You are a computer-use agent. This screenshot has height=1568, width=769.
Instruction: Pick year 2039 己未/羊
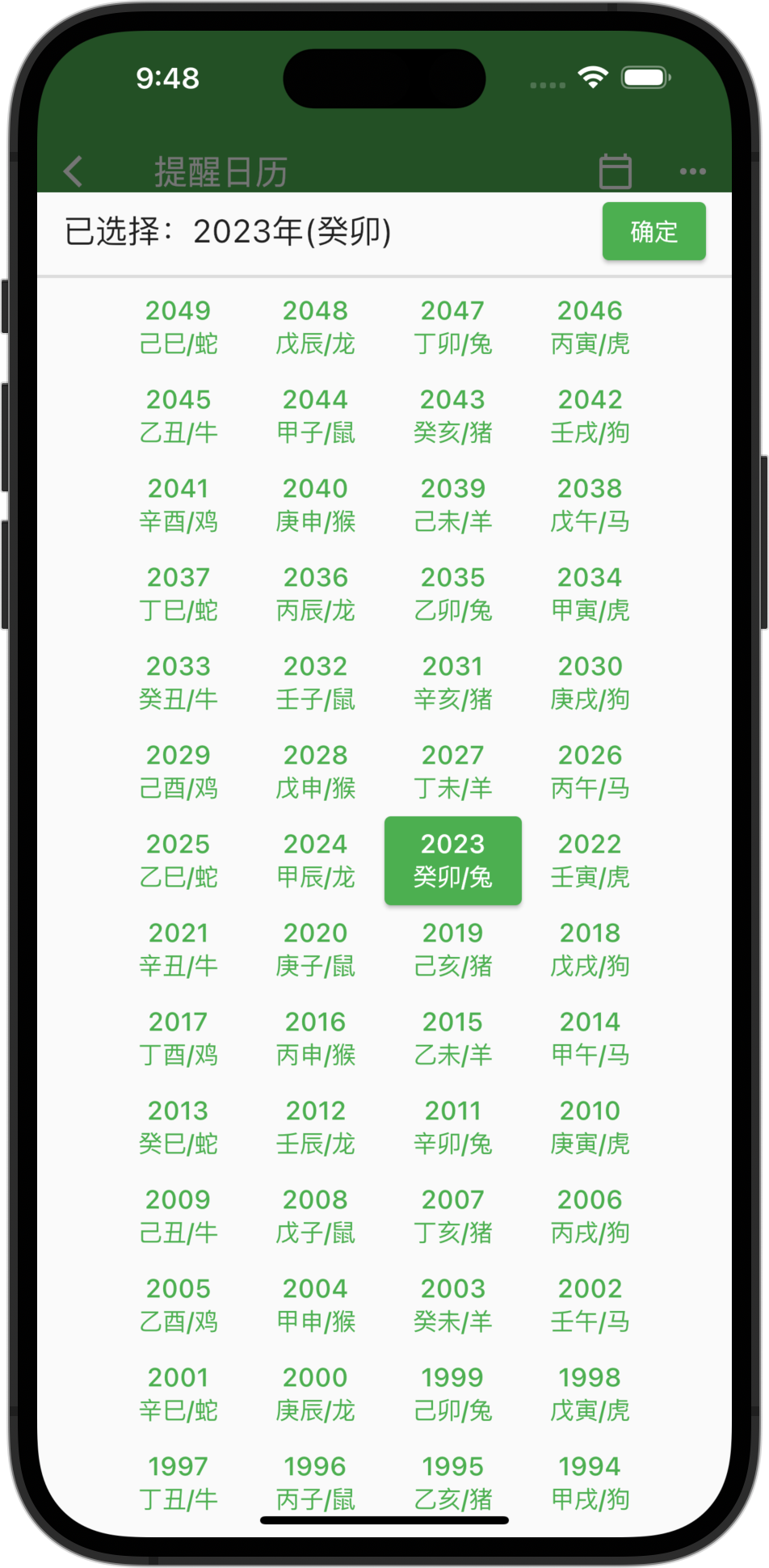coord(453,505)
